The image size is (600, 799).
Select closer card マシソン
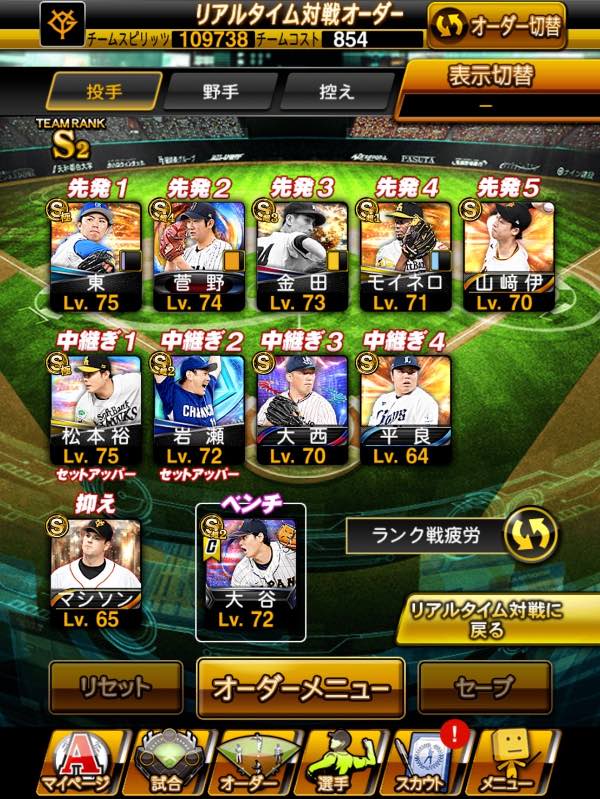(x=96, y=574)
